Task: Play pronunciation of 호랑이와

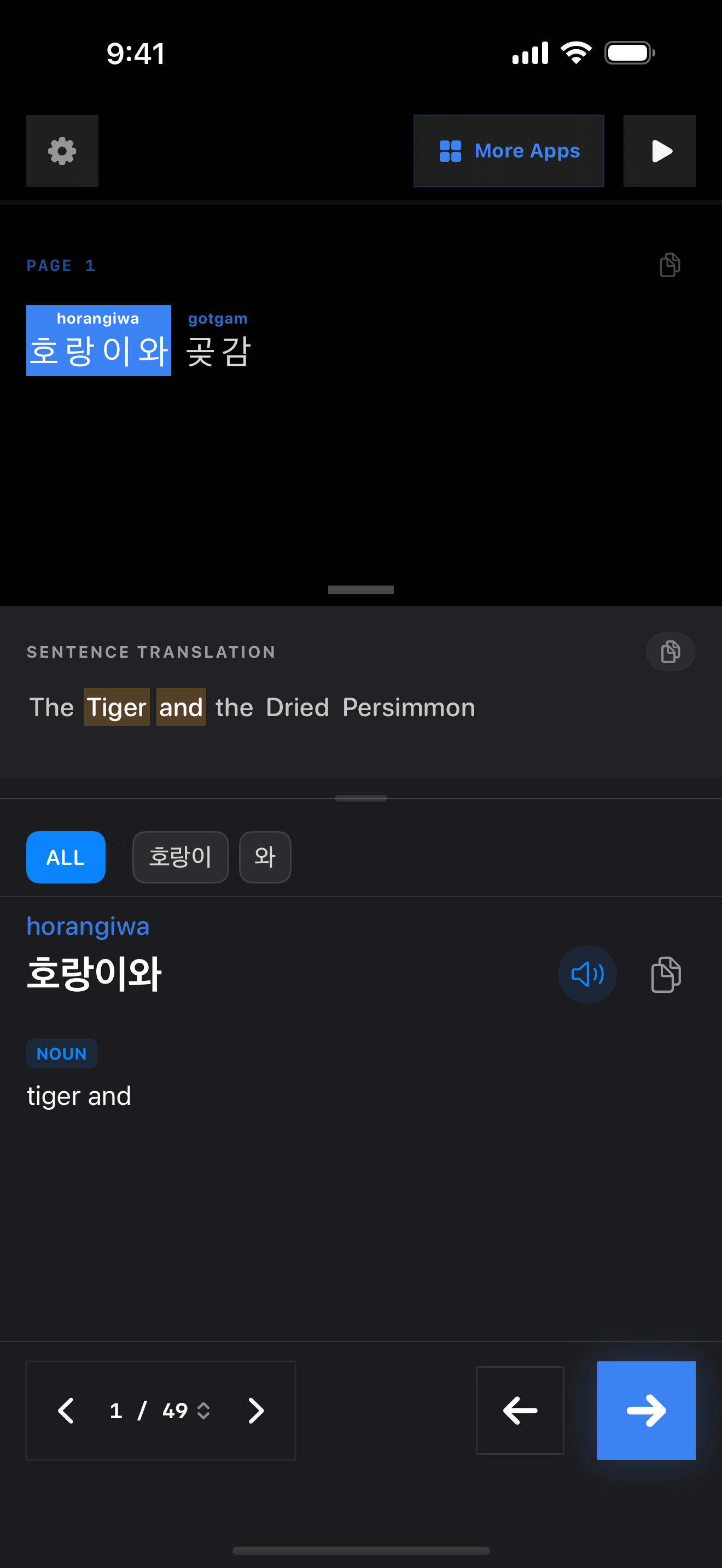Action: [x=587, y=974]
